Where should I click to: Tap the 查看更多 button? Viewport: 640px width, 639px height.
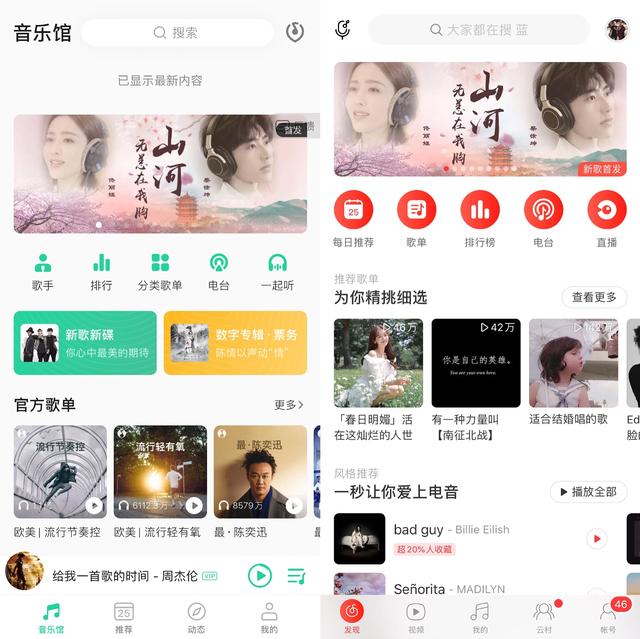[x=594, y=297]
